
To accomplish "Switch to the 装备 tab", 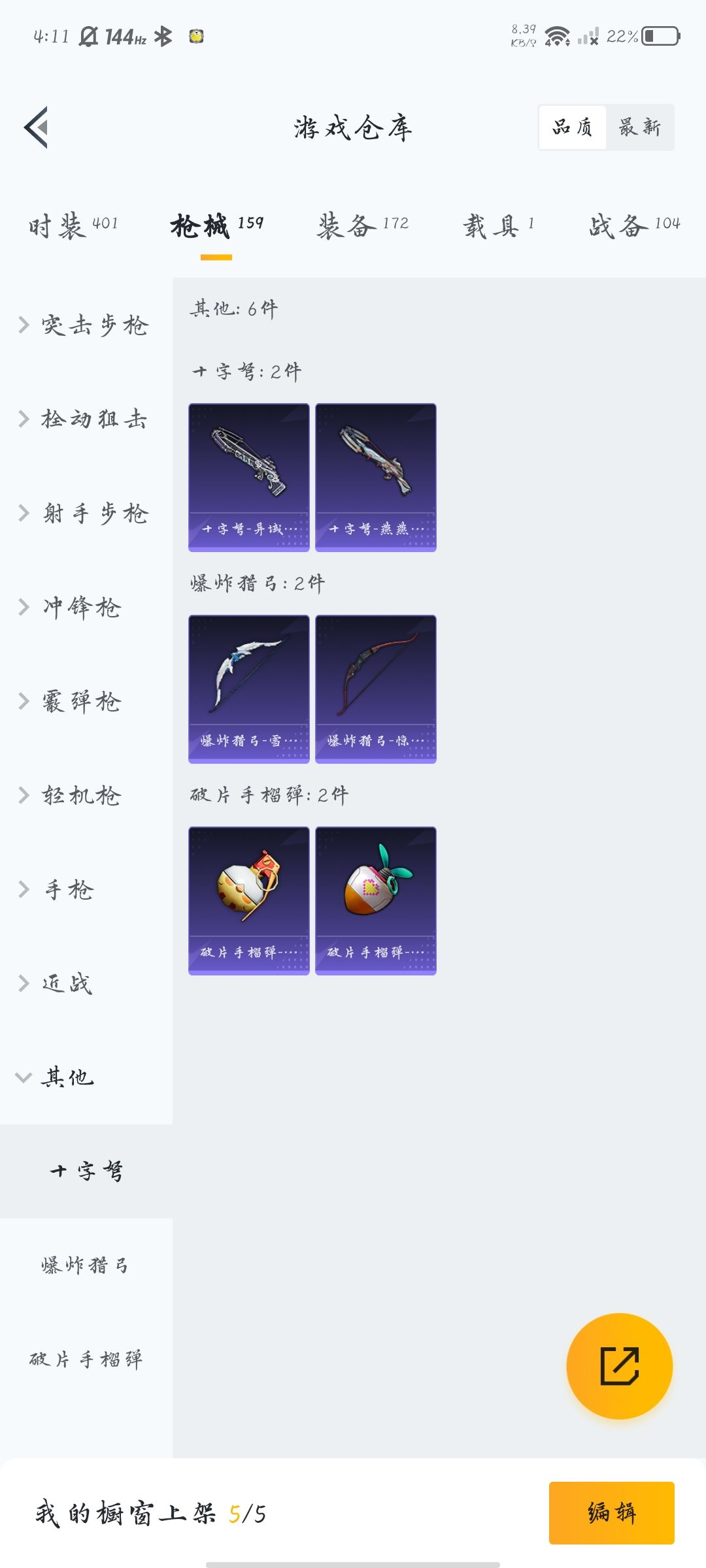I will point(363,225).
